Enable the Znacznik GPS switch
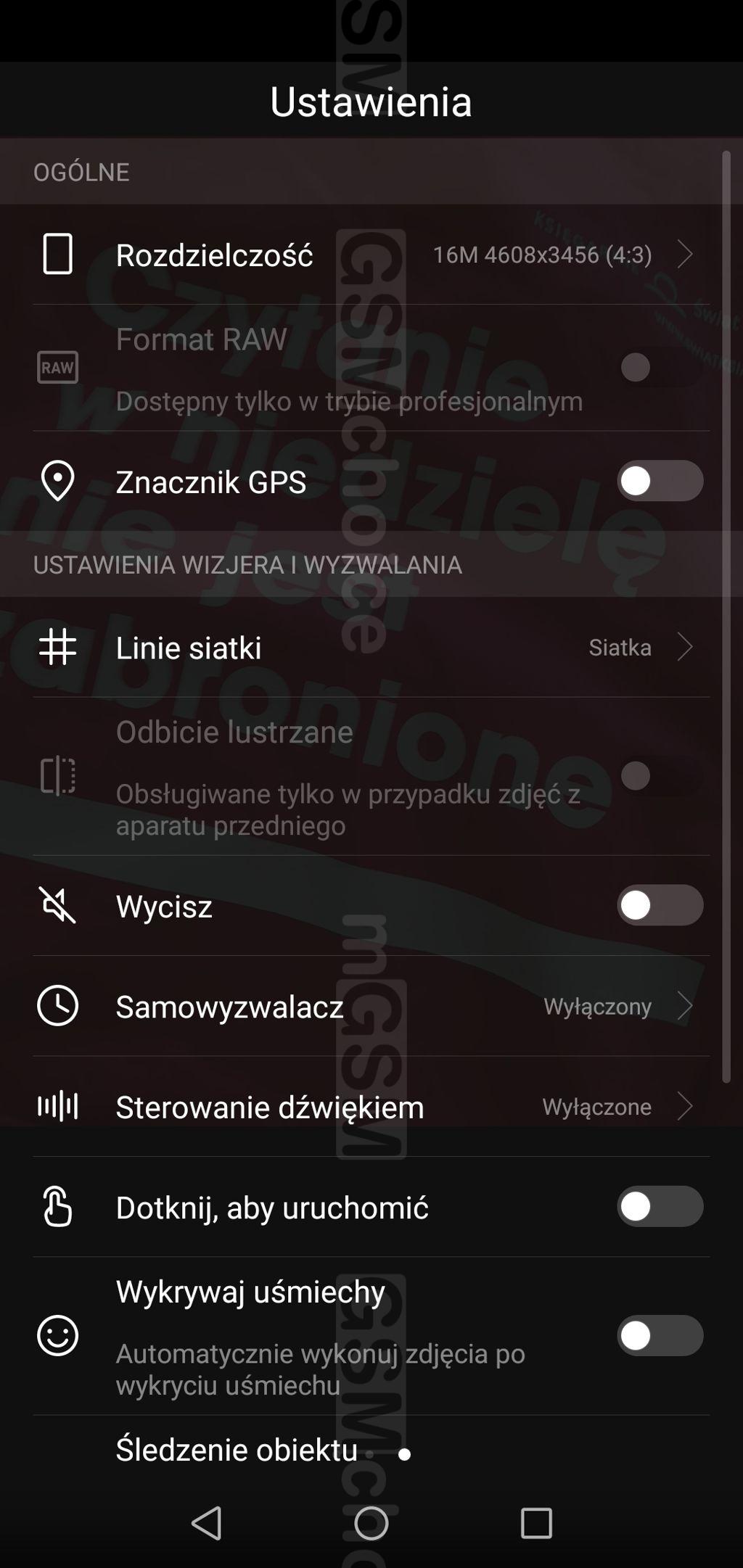This screenshot has height=1568, width=743. (x=660, y=481)
